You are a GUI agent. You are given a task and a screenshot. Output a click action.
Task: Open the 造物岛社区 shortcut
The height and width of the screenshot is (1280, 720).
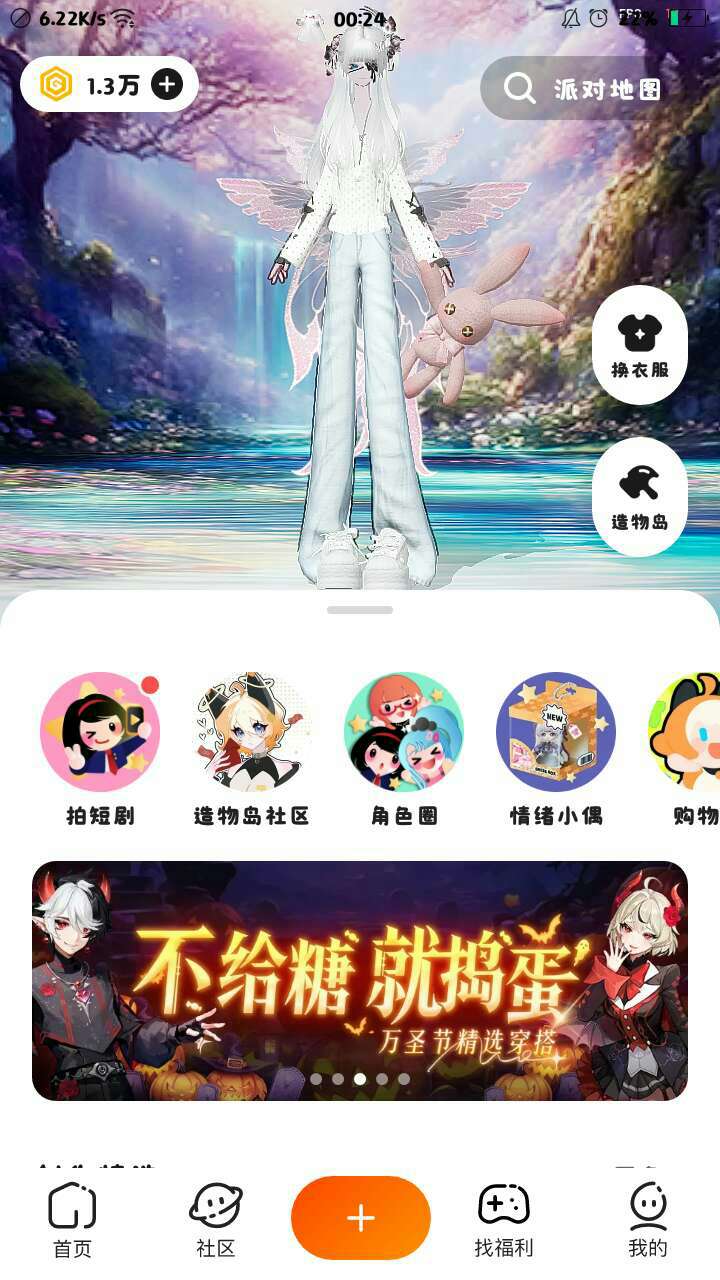[252, 750]
